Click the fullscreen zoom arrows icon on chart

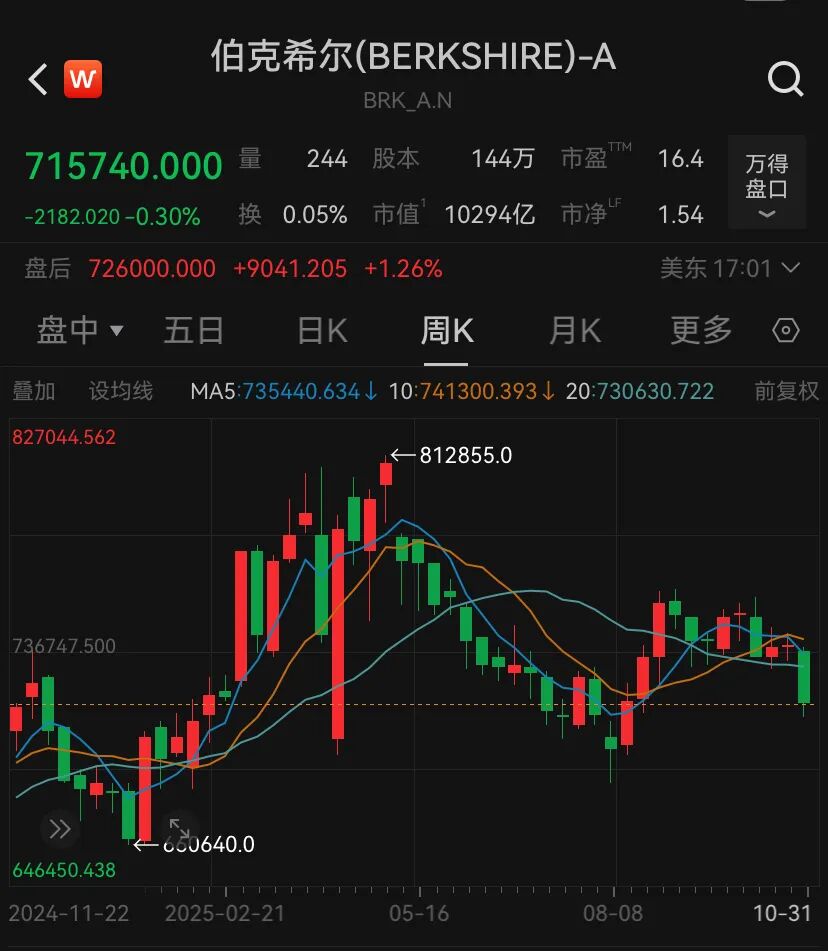[x=182, y=828]
